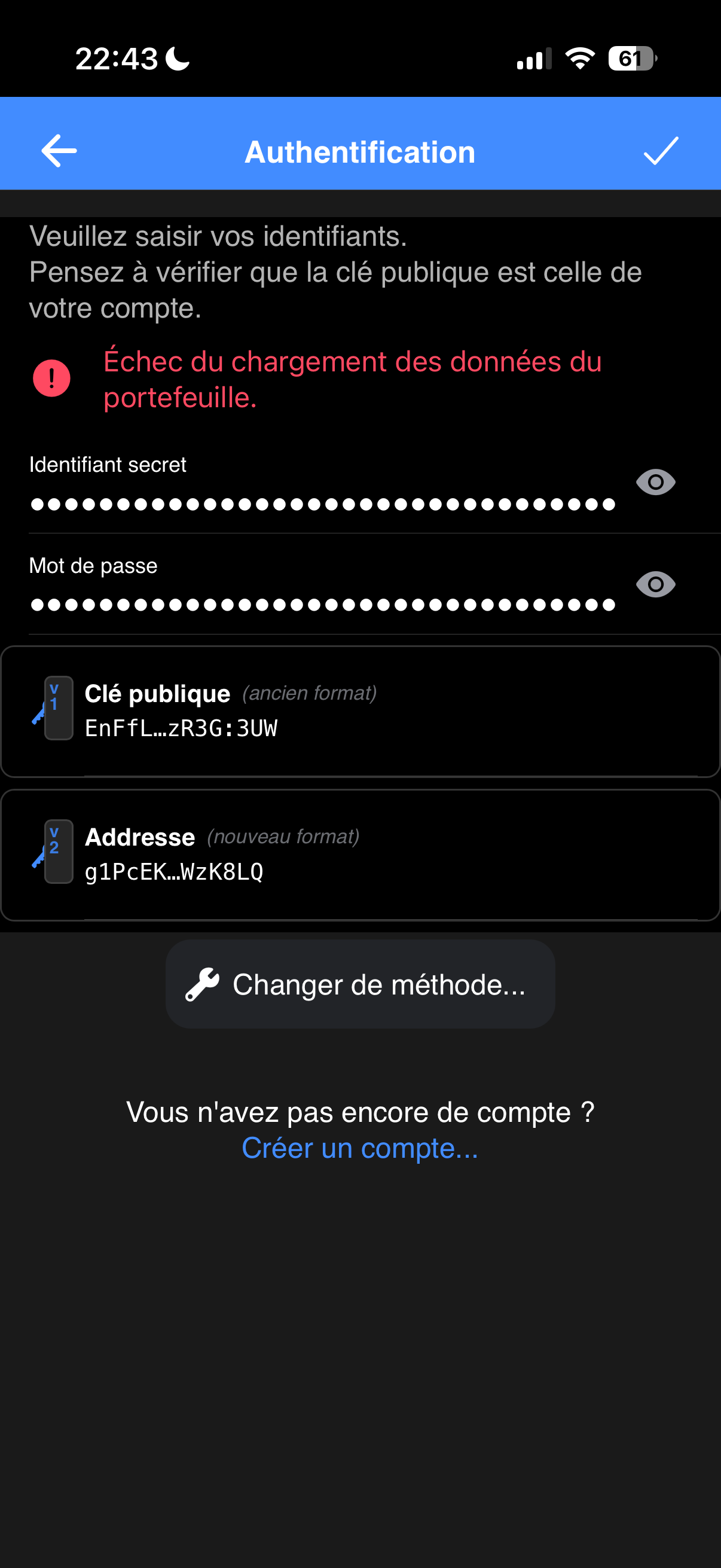This screenshot has width=721, height=1568.
Task: Open Changer de méthode options
Action: point(360,984)
